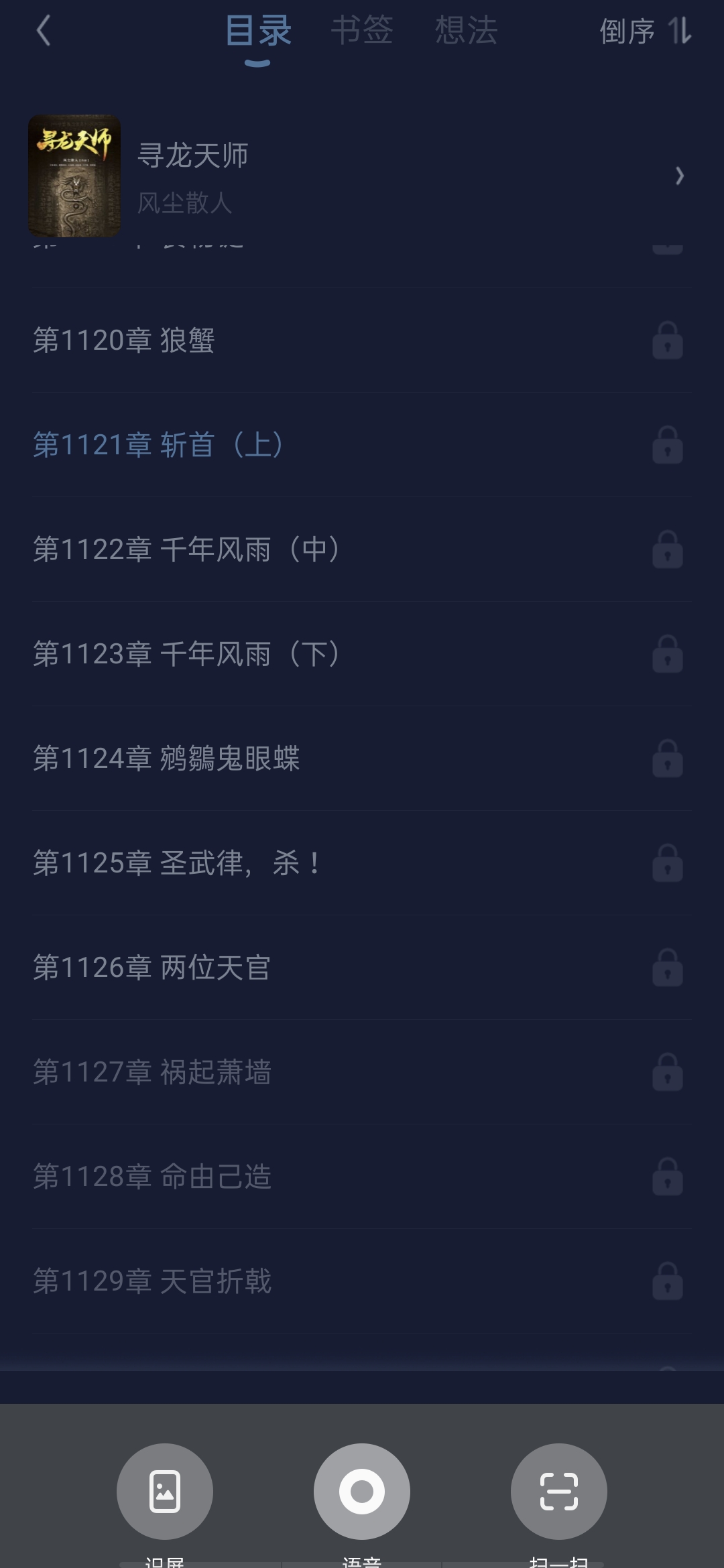Switch to the 想法 tab
724x1568 pixels.
pos(466,31)
